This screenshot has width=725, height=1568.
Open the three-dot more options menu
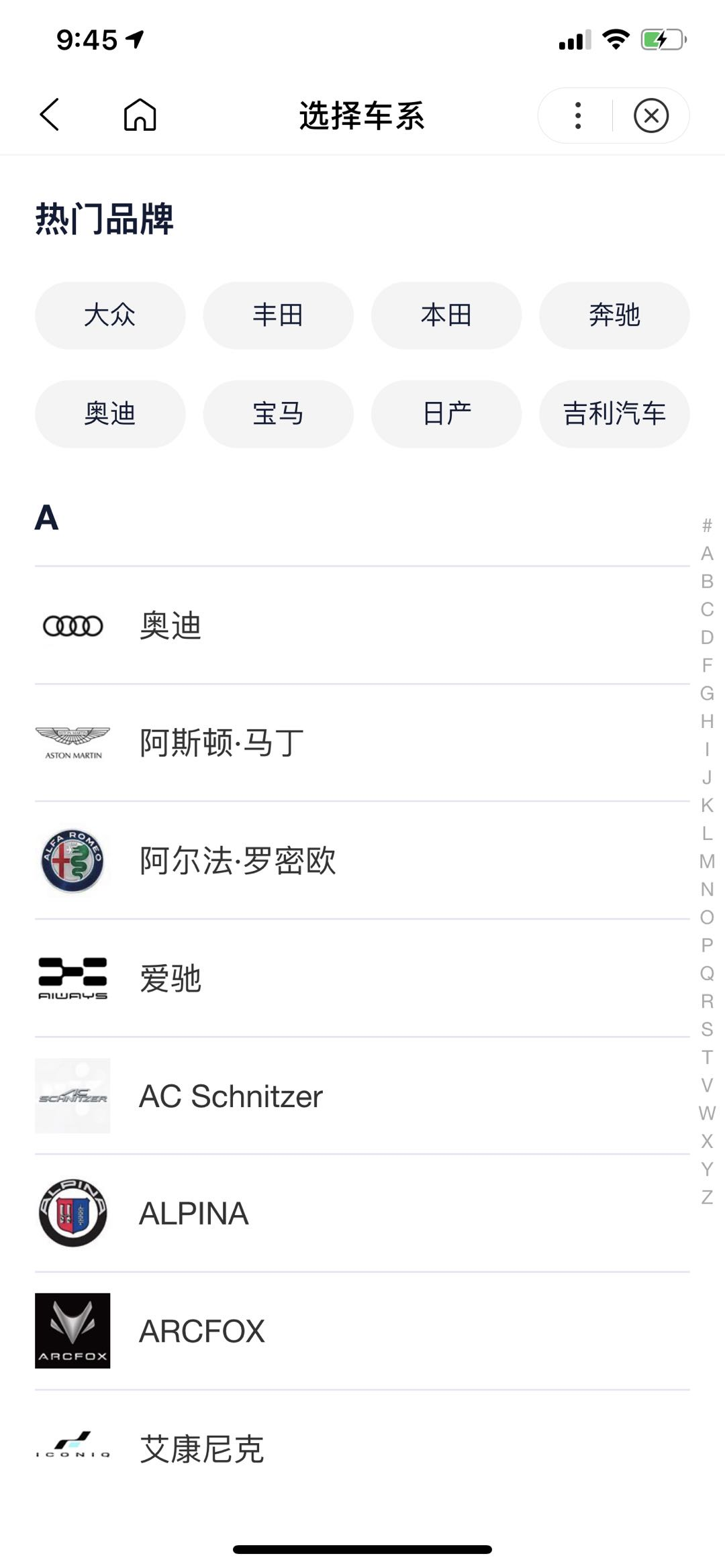point(577,115)
